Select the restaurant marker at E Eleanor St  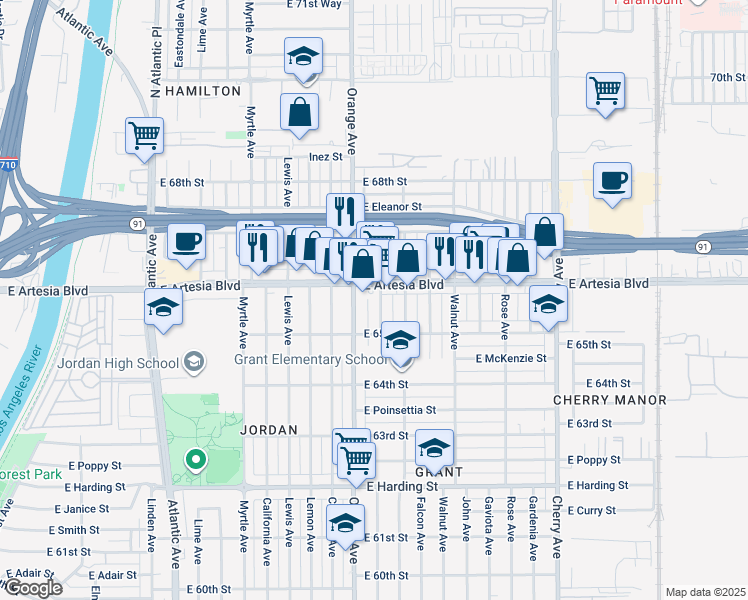coord(345,212)
